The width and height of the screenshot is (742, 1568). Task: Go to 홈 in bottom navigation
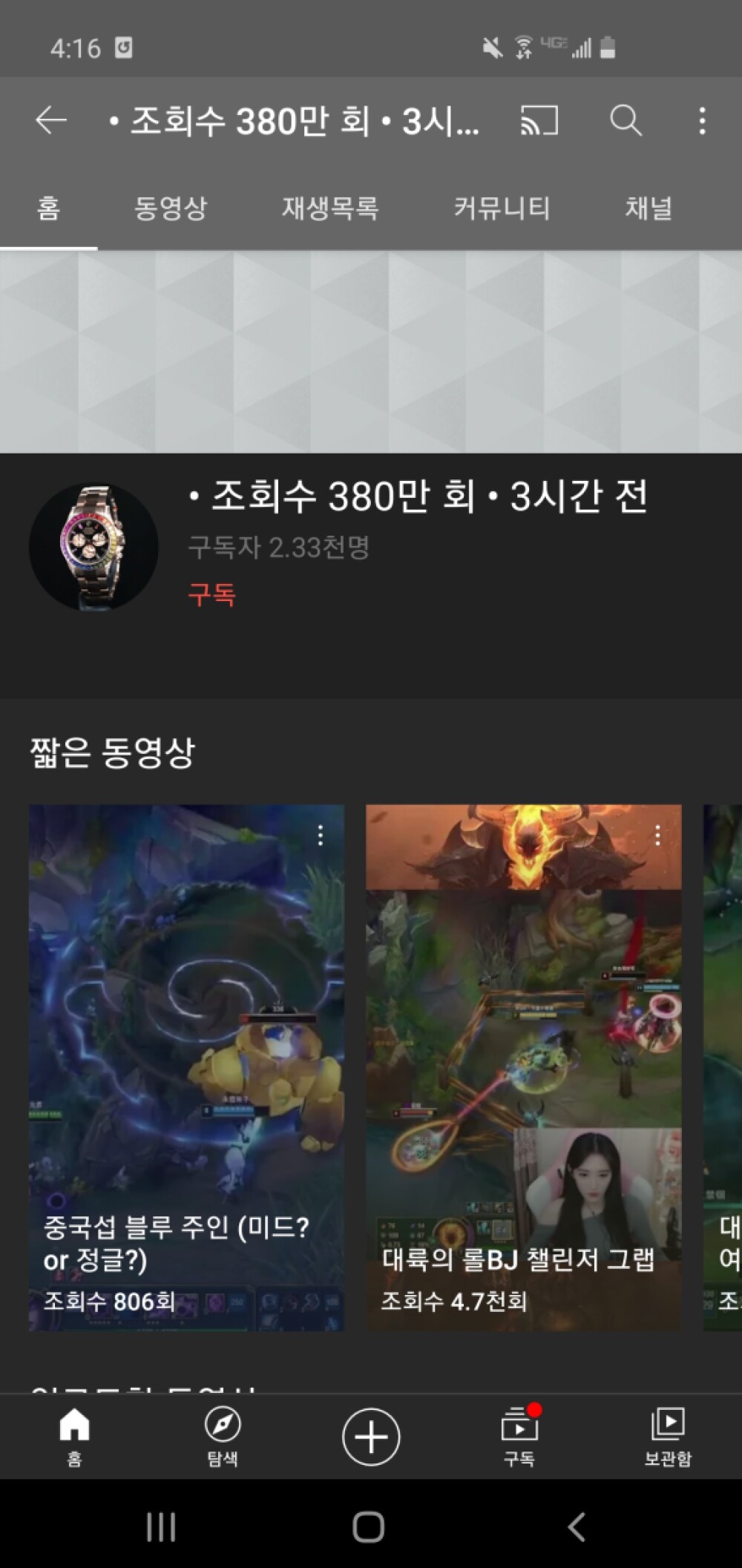tap(74, 1436)
